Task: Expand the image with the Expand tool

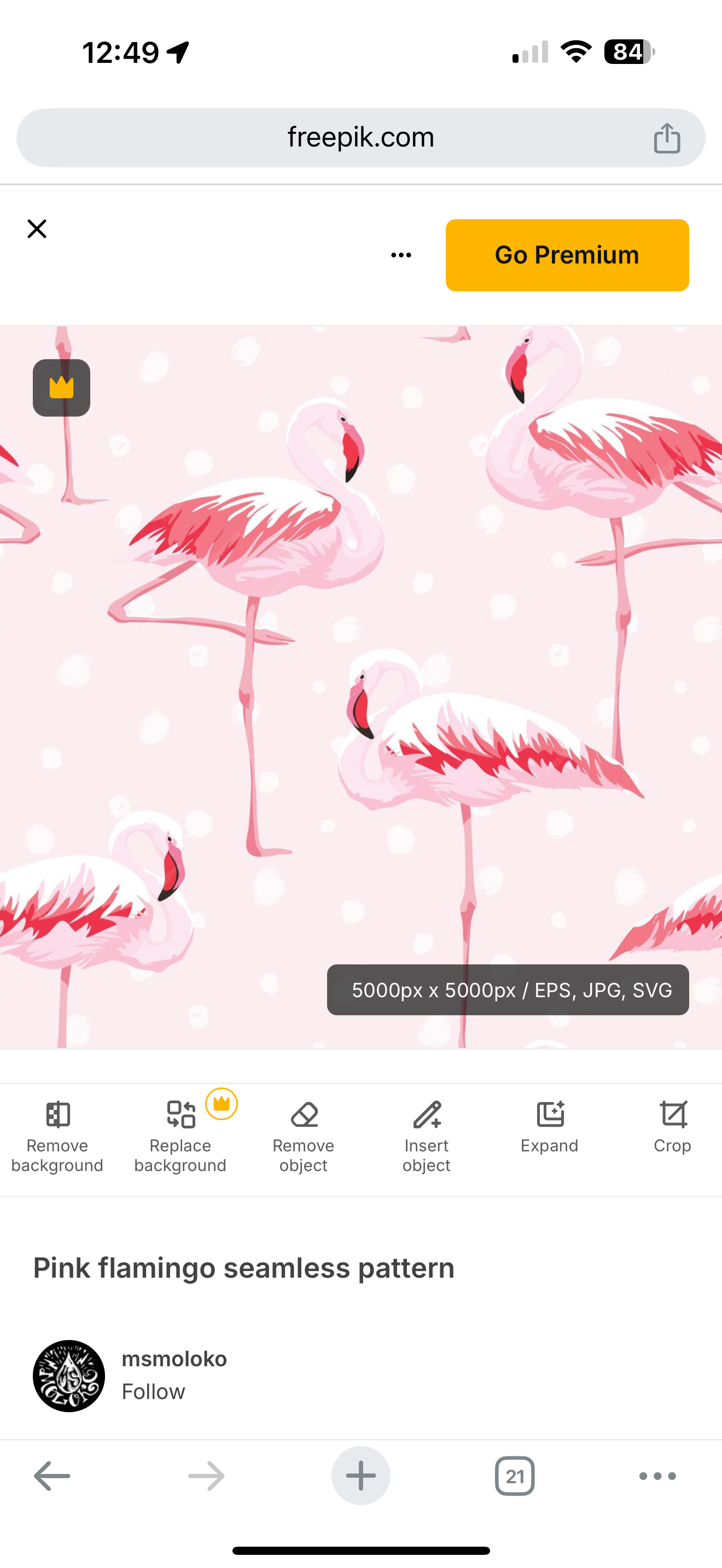Action: (x=549, y=1127)
